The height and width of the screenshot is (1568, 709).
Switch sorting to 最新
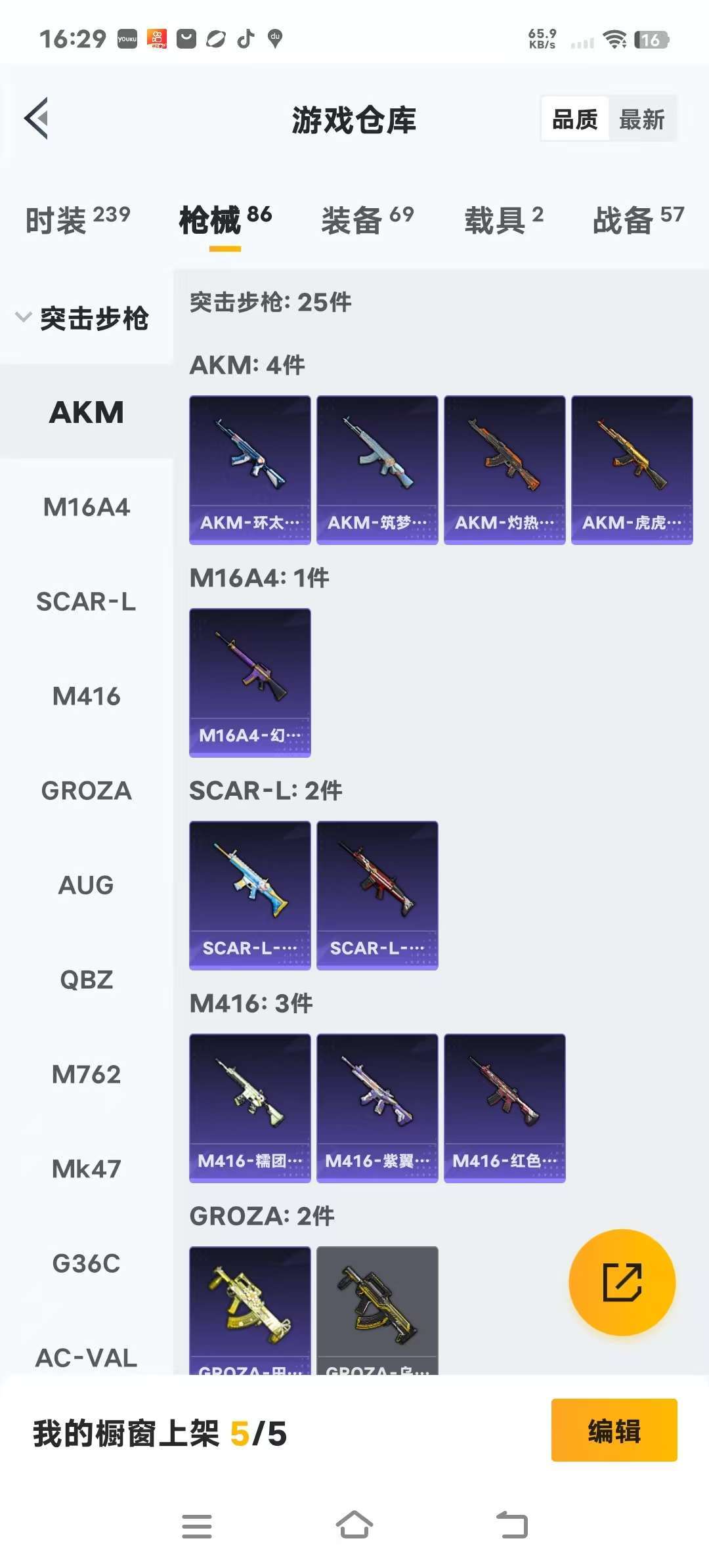tap(641, 119)
